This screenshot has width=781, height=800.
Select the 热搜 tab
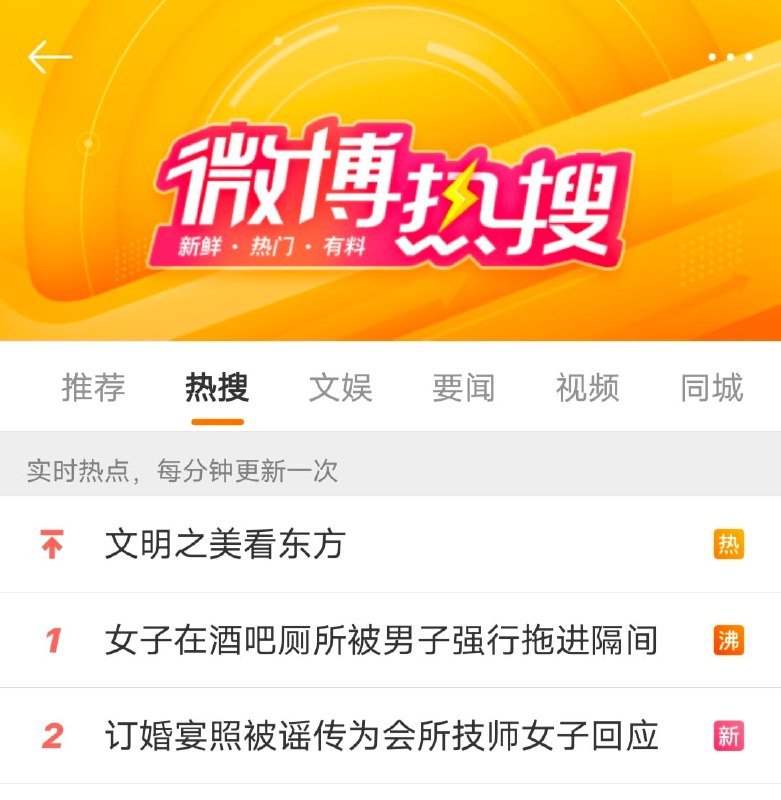pos(217,387)
